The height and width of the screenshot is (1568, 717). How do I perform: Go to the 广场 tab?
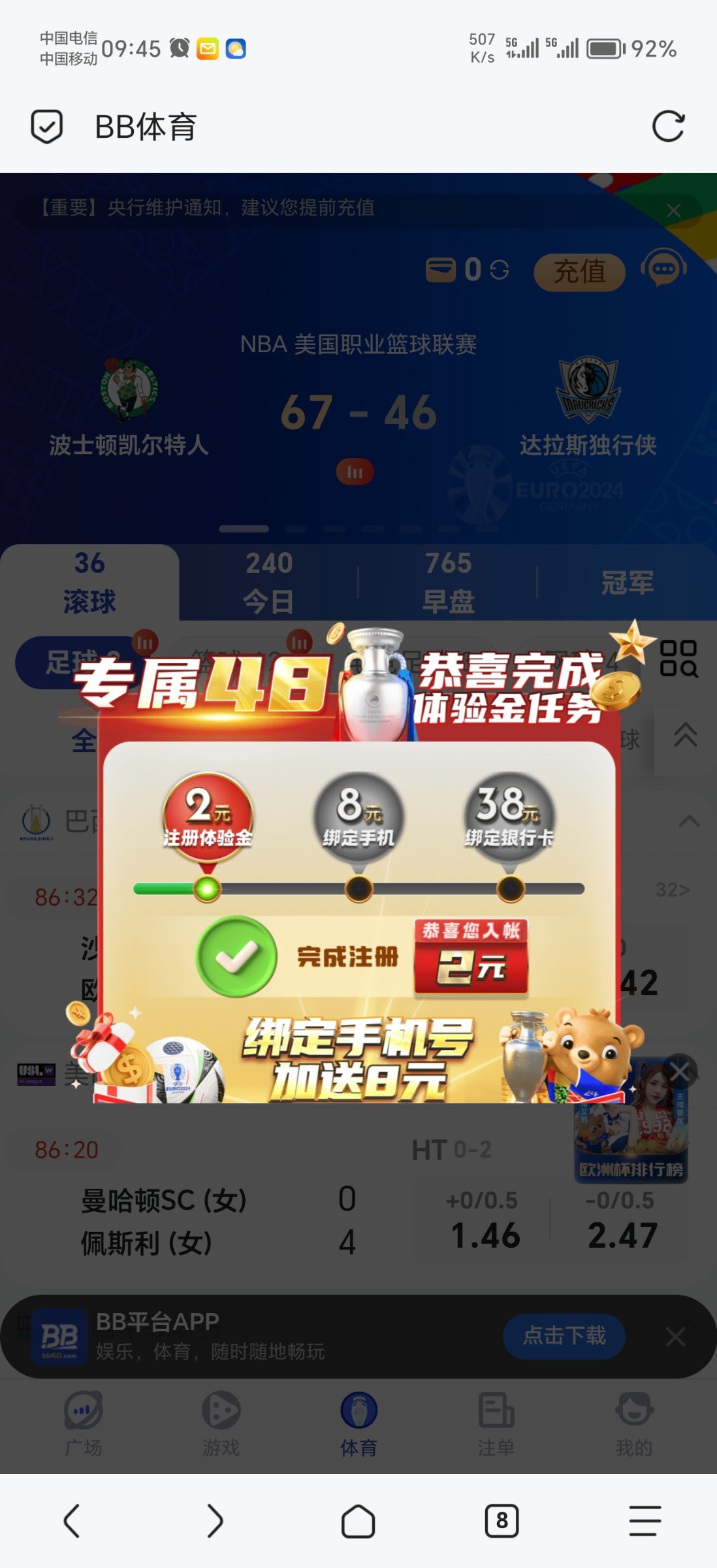pyautogui.click(x=84, y=1424)
